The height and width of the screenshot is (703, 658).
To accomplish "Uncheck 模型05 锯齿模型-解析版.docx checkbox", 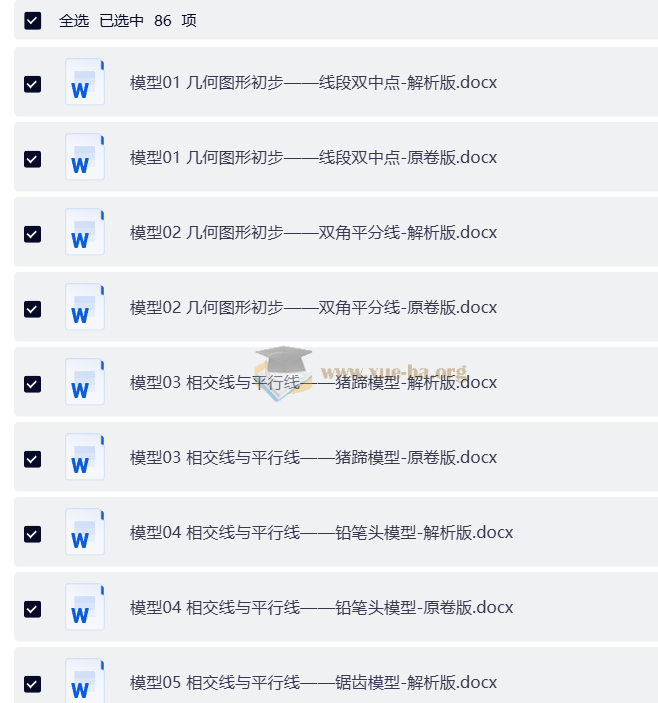I will coord(32,684).
